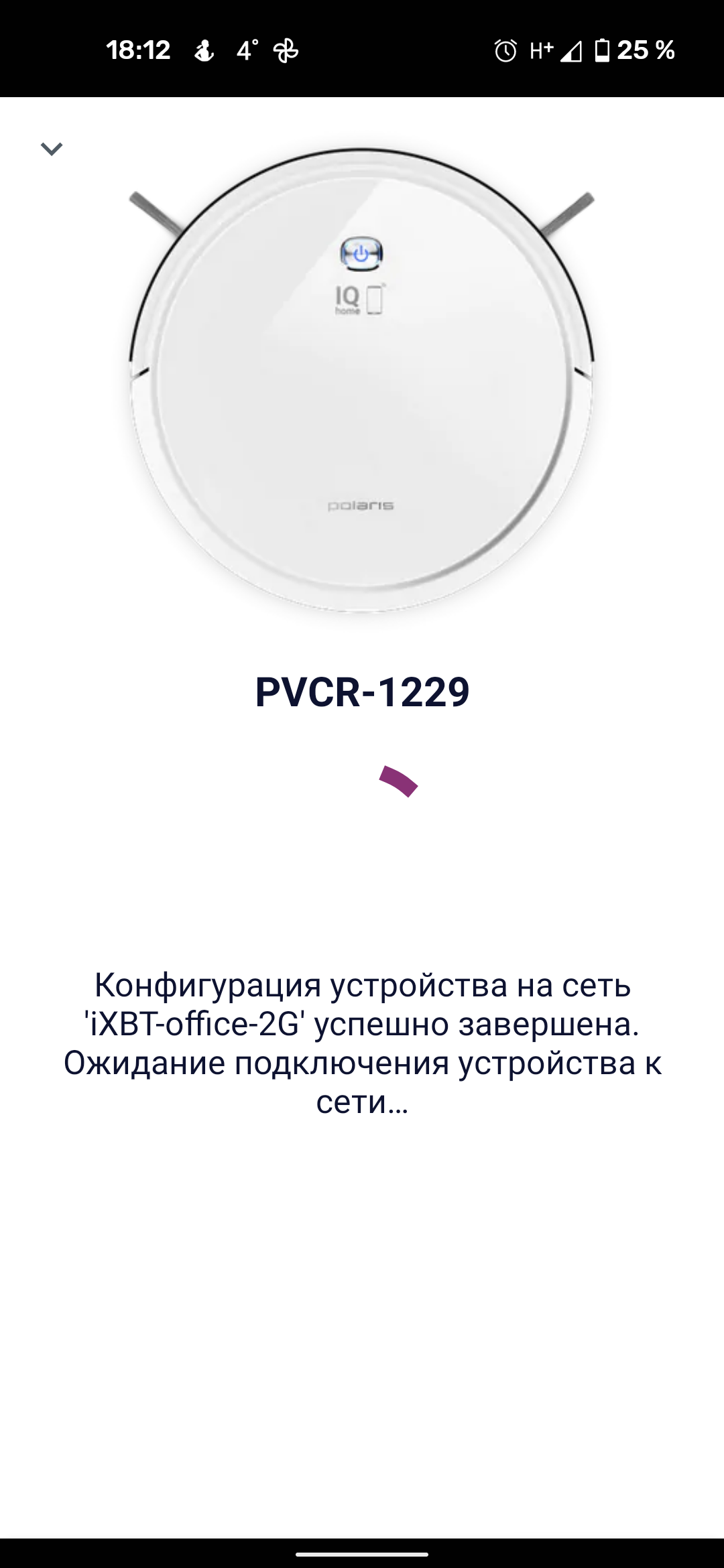Viewport: 724px width, 1568px height.
Task: Collapse the setup screen with down chevron
Action: (x=52, y=149)
